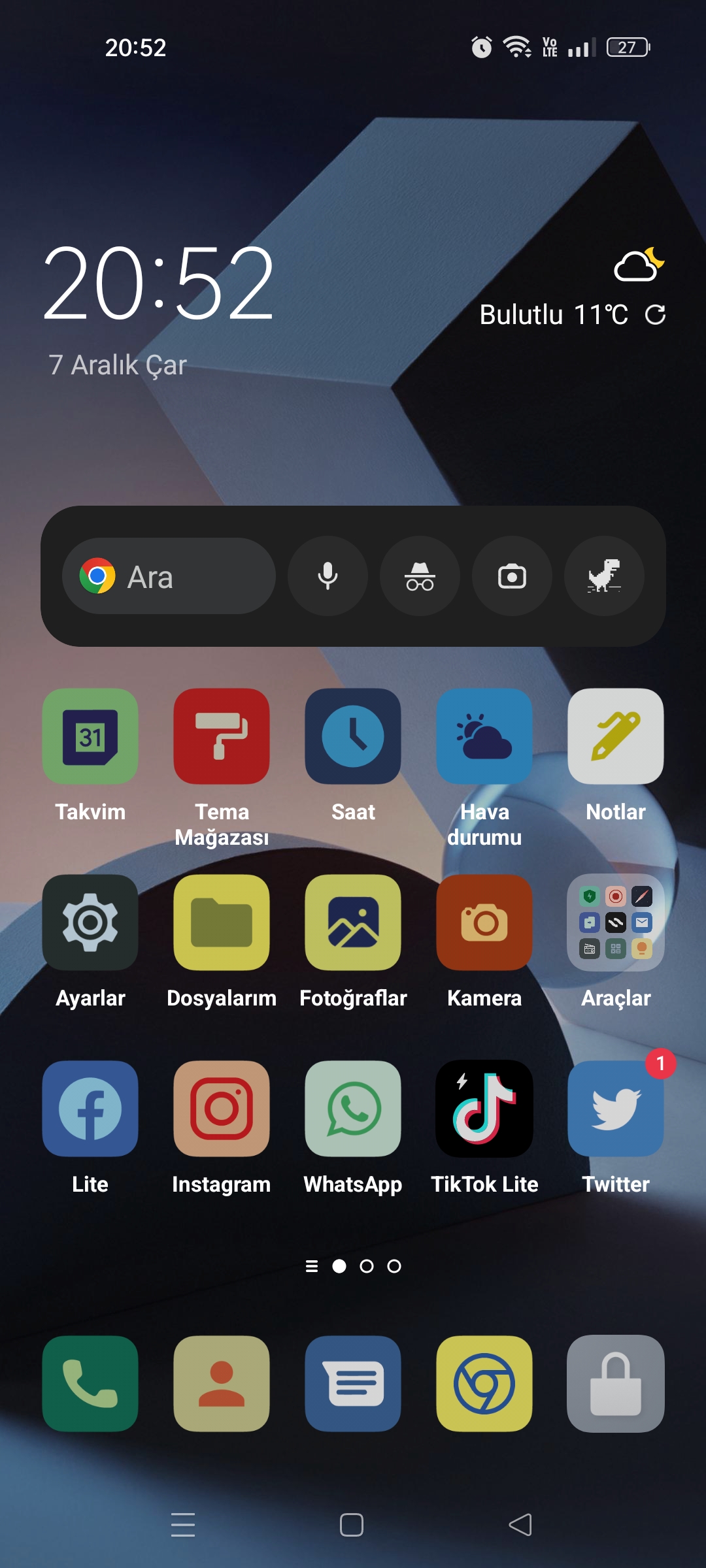
Task: Open the messages app in the dock
Action: [353, 1384]
